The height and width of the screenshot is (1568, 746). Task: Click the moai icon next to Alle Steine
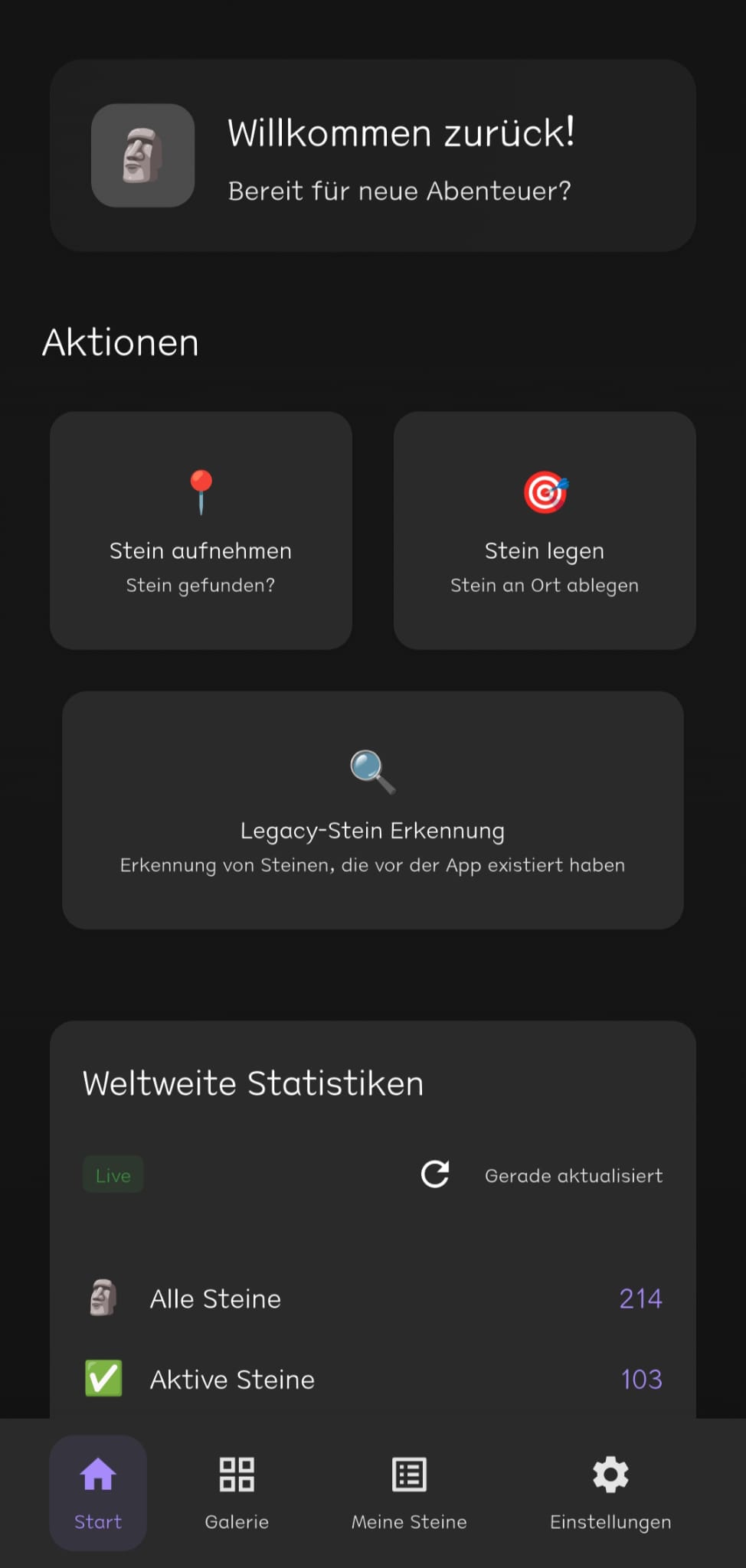103,1297
